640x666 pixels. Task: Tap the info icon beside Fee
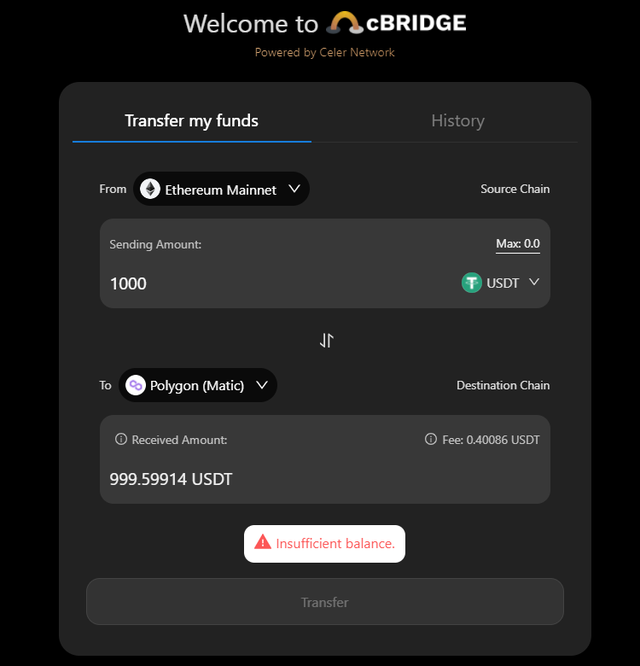pyautogui.click(x=431, y=440)
